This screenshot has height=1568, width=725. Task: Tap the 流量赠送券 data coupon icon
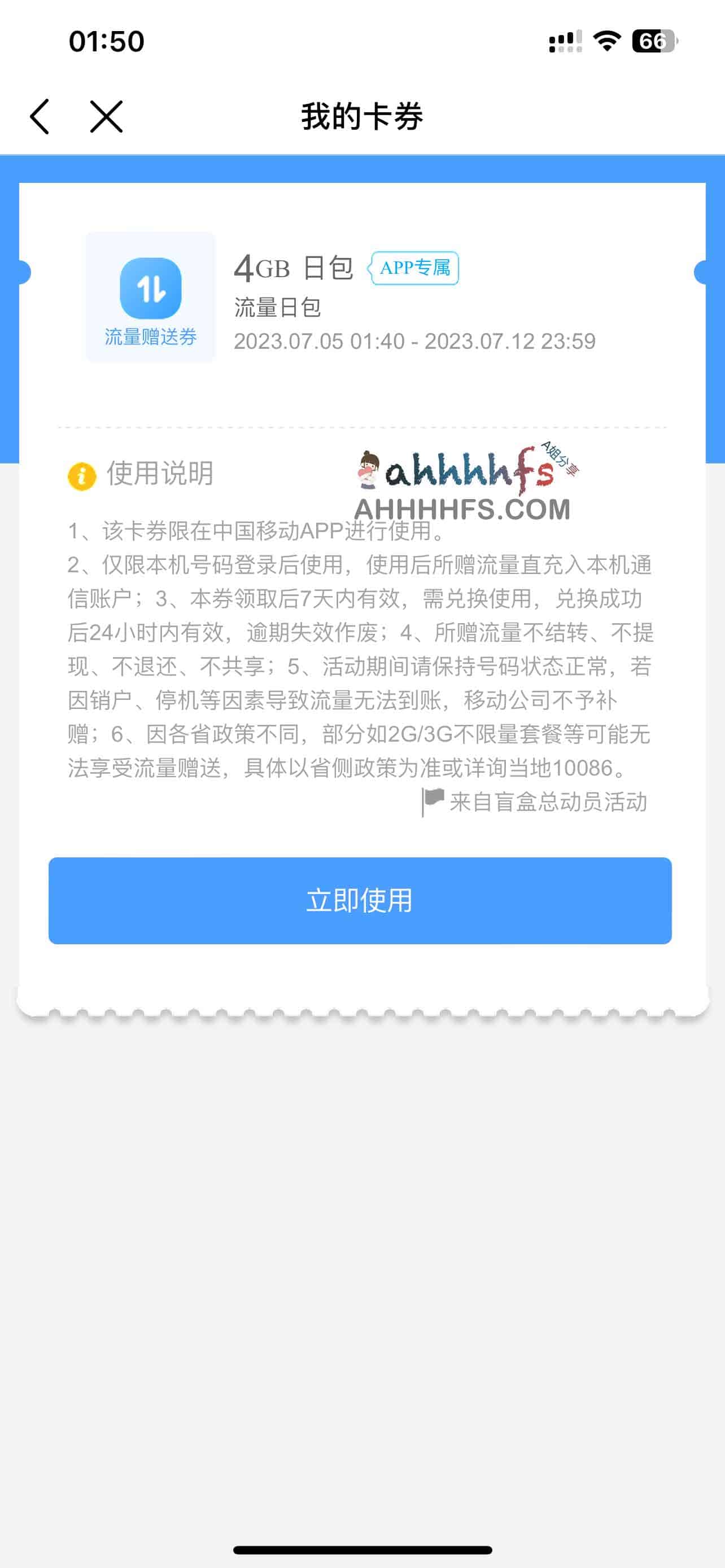pos(150,295)
